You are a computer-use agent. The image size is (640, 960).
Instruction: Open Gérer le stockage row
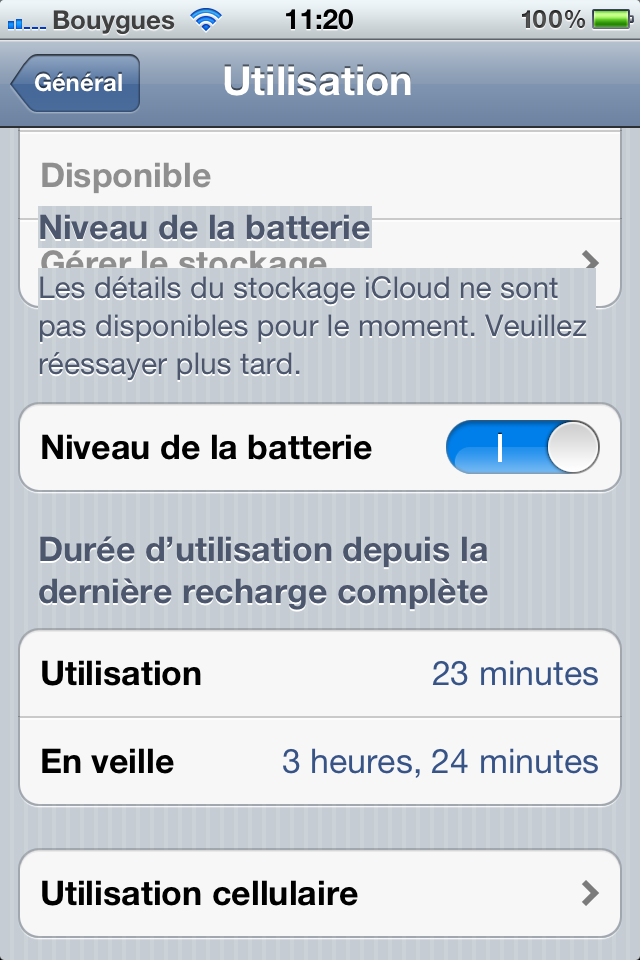click(320, 262)
